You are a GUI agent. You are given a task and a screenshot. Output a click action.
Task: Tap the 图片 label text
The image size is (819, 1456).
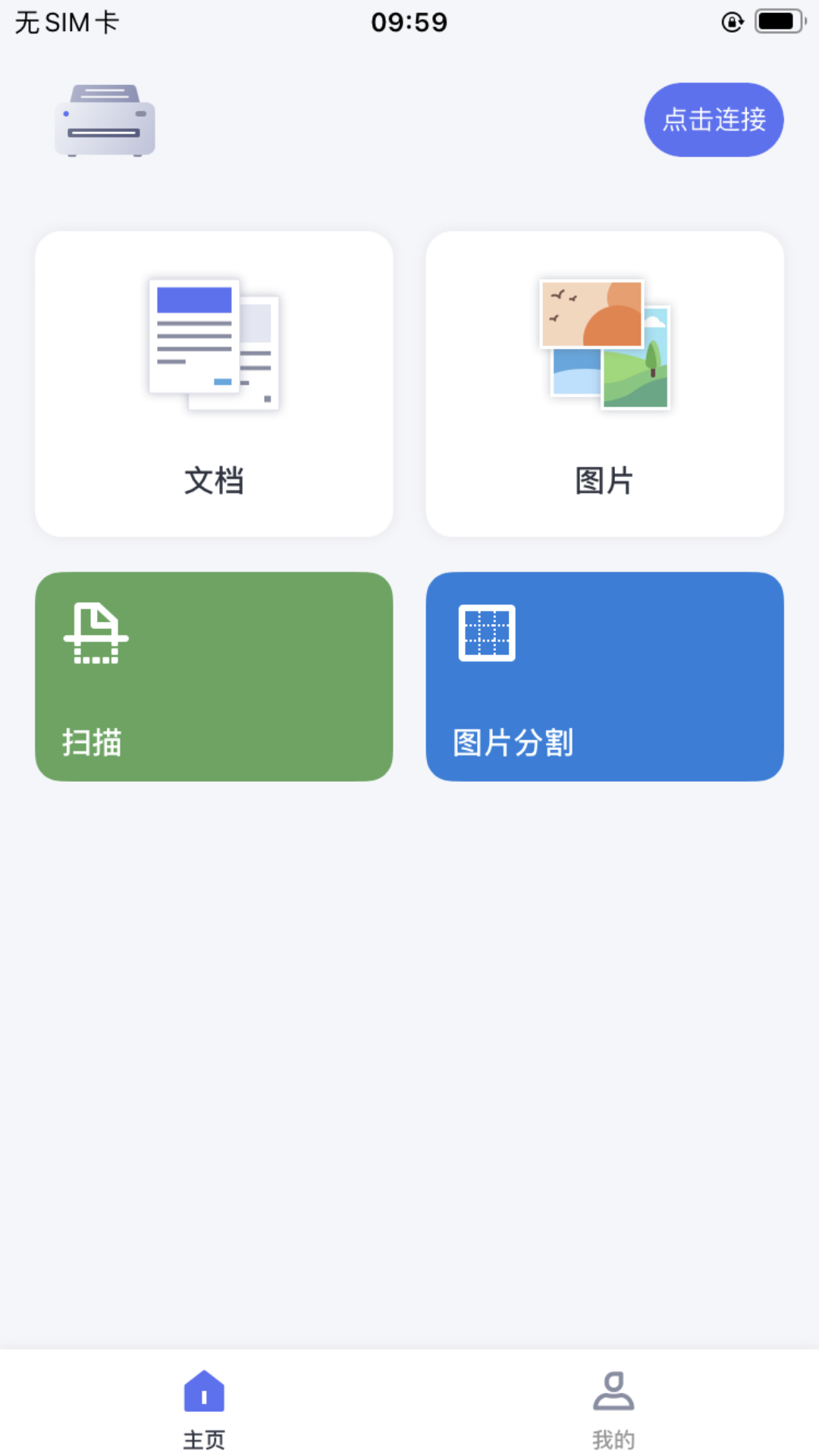[604, 481]
